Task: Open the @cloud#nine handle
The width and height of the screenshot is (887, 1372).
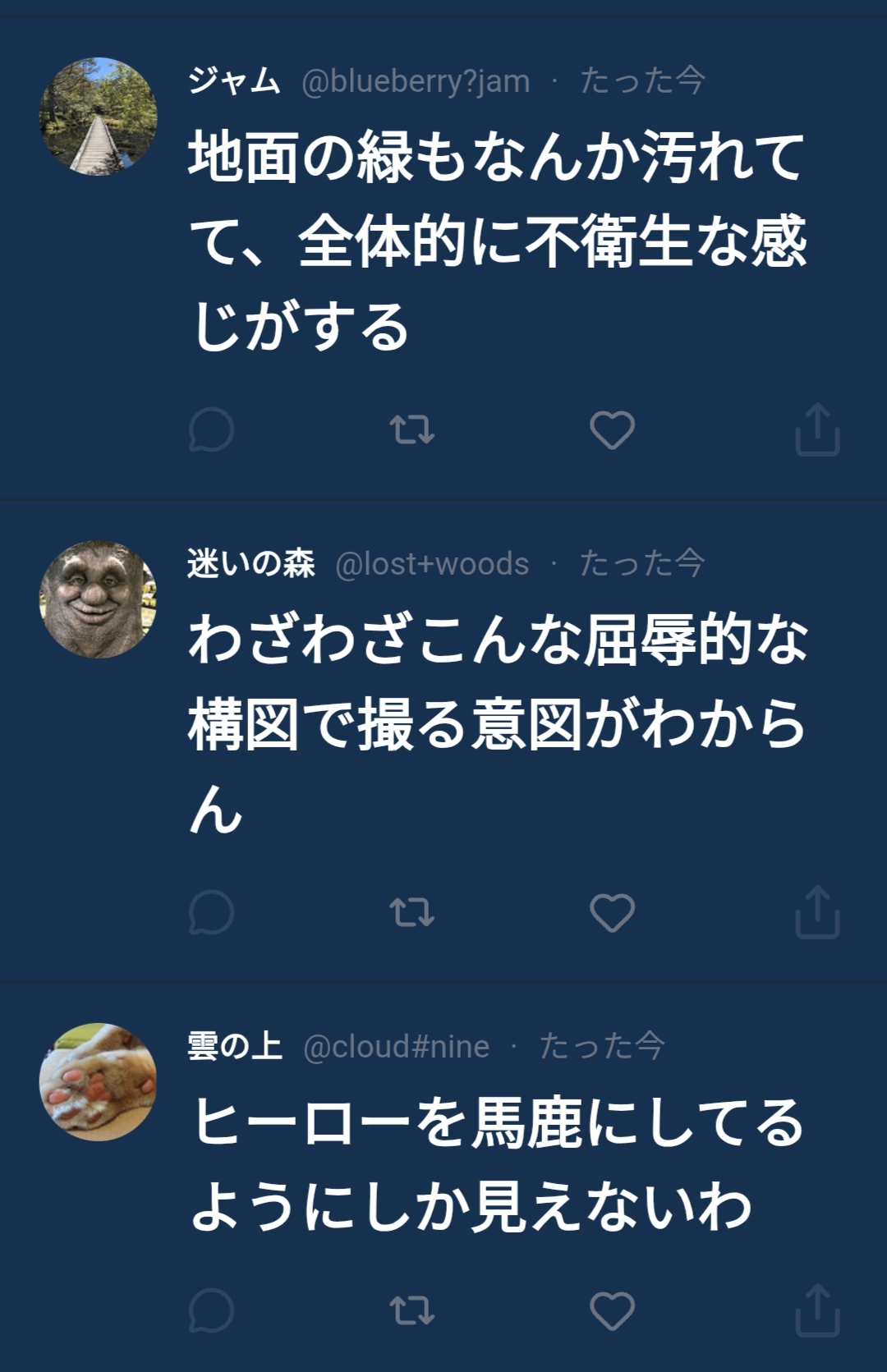Action: (x=396, y=1048)
